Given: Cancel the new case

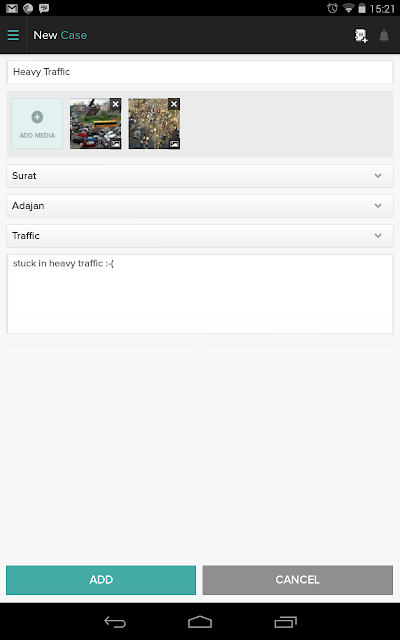Looking at the screenshot, I should pyautogui.click(x=298, y=580).
